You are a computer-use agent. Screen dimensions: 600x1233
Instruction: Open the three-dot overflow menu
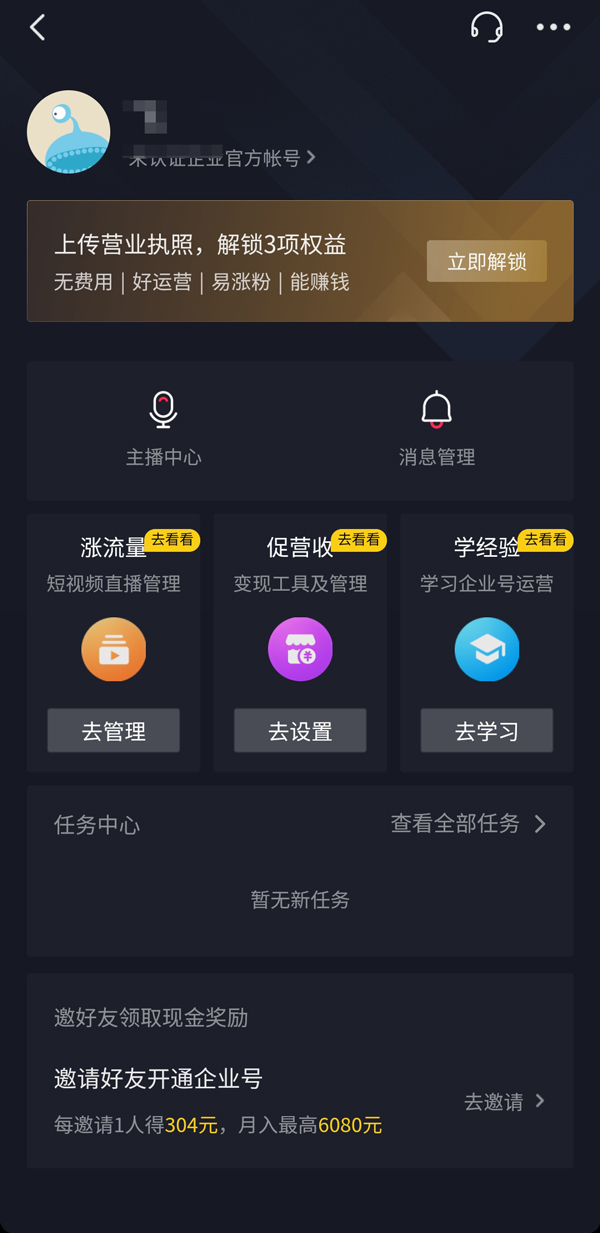553,28
